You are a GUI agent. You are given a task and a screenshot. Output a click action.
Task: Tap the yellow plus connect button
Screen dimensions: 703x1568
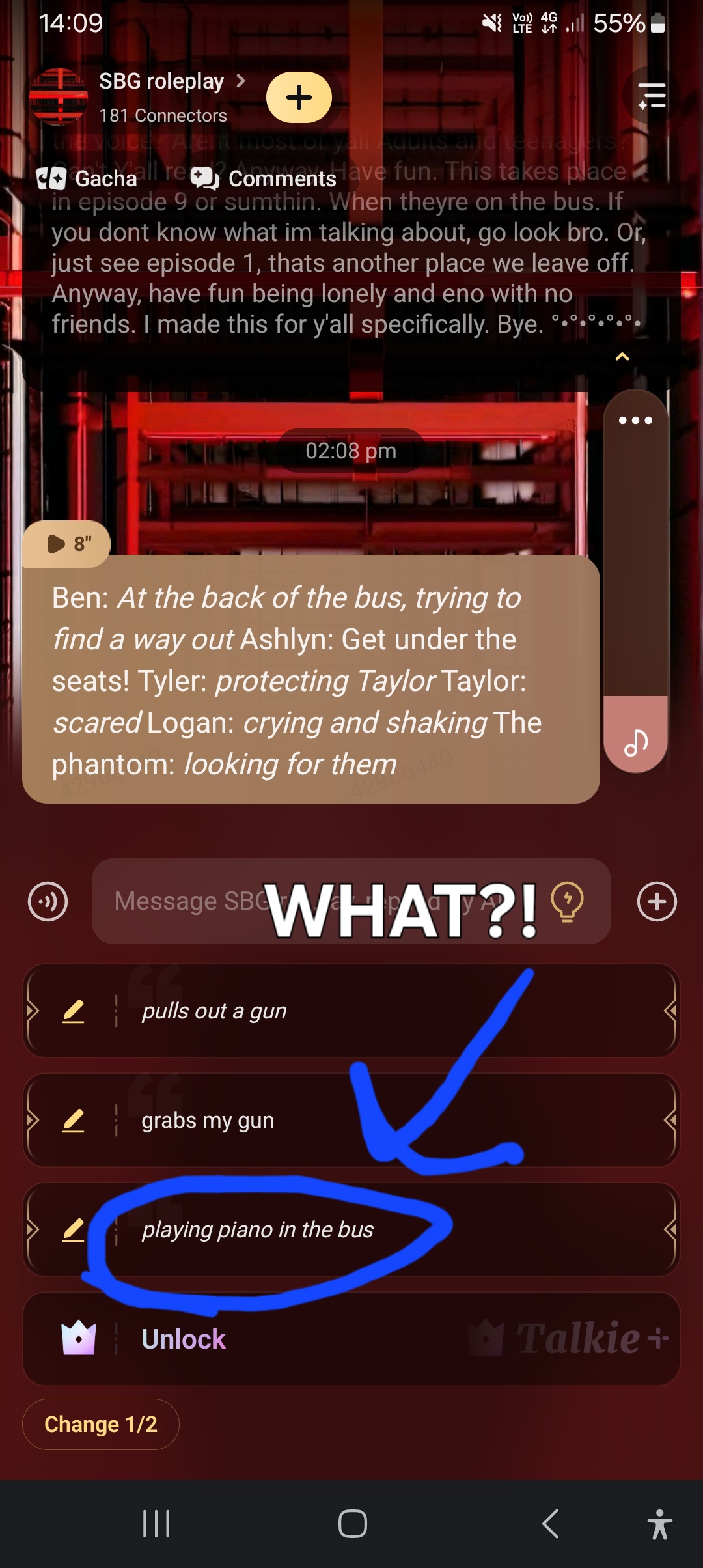pos(299,98)
